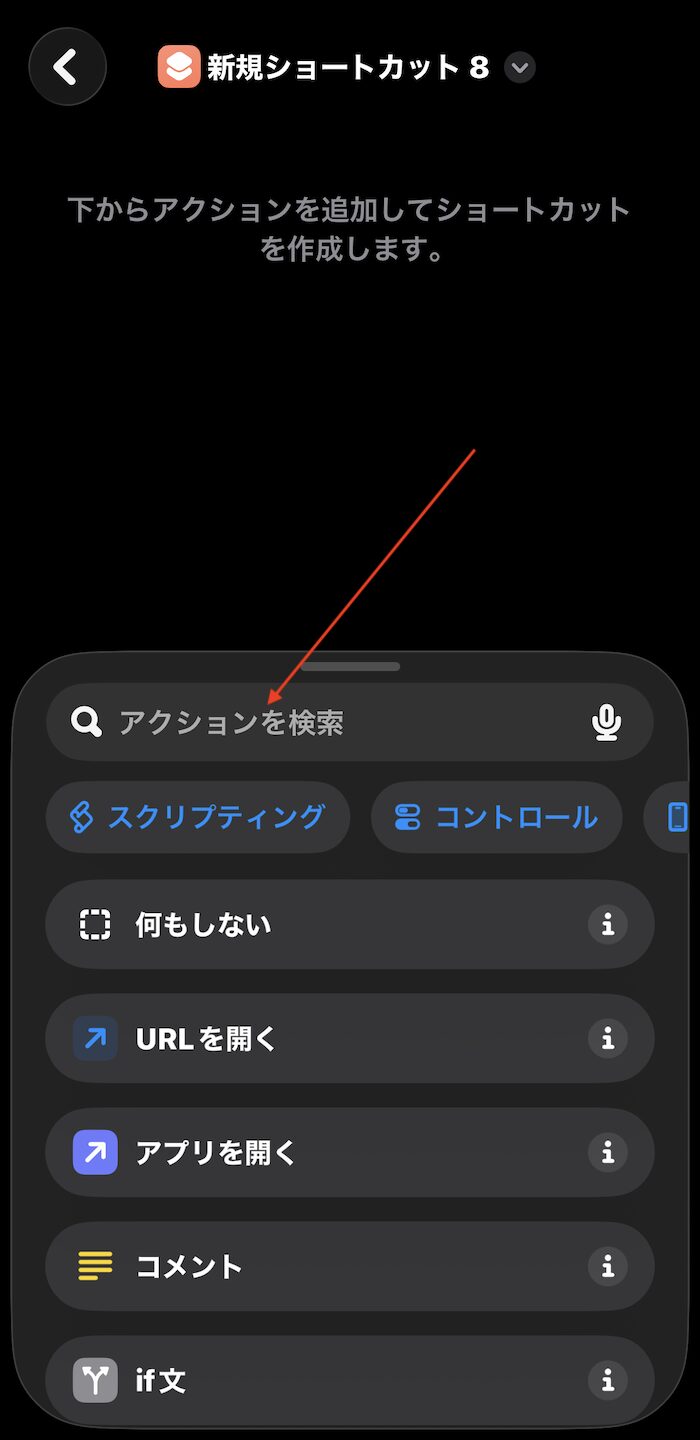The image size is (700, 1440).
Task: Show info for if文 action
Action: click(607, 1381)
